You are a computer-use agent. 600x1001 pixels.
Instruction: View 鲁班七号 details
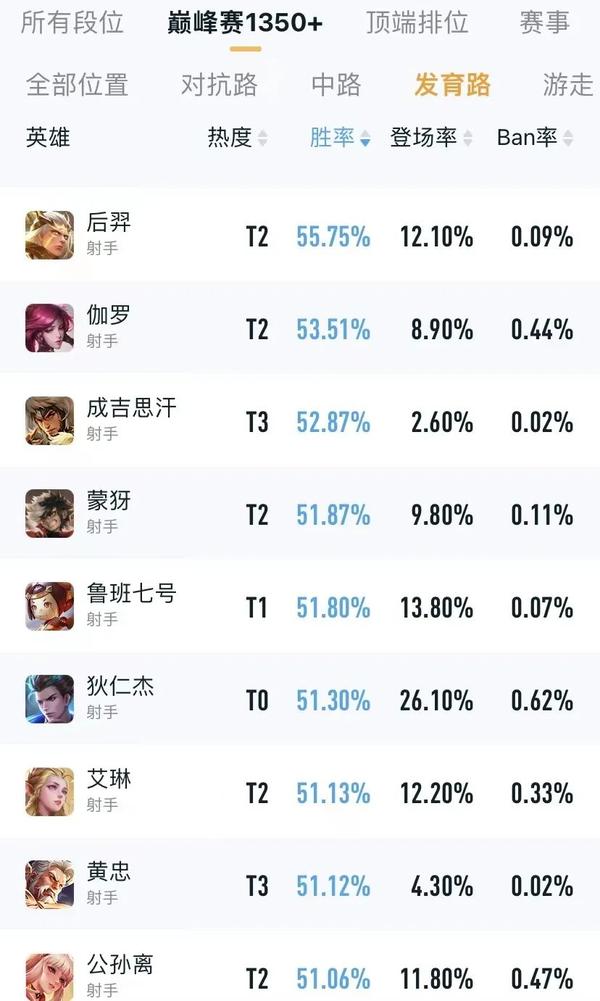tap(130, 606)
